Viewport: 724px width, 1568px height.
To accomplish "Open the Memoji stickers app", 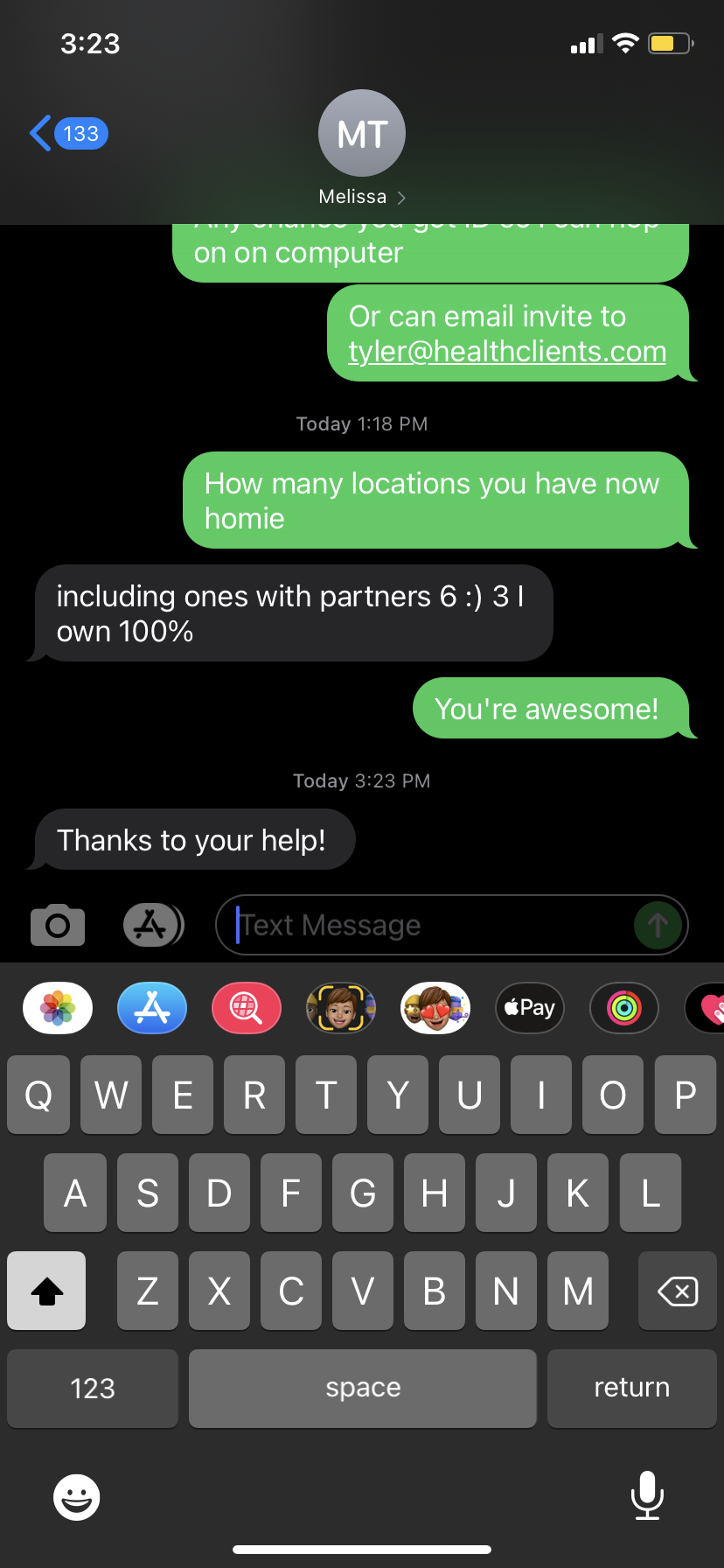I will tap(435, 1008).
